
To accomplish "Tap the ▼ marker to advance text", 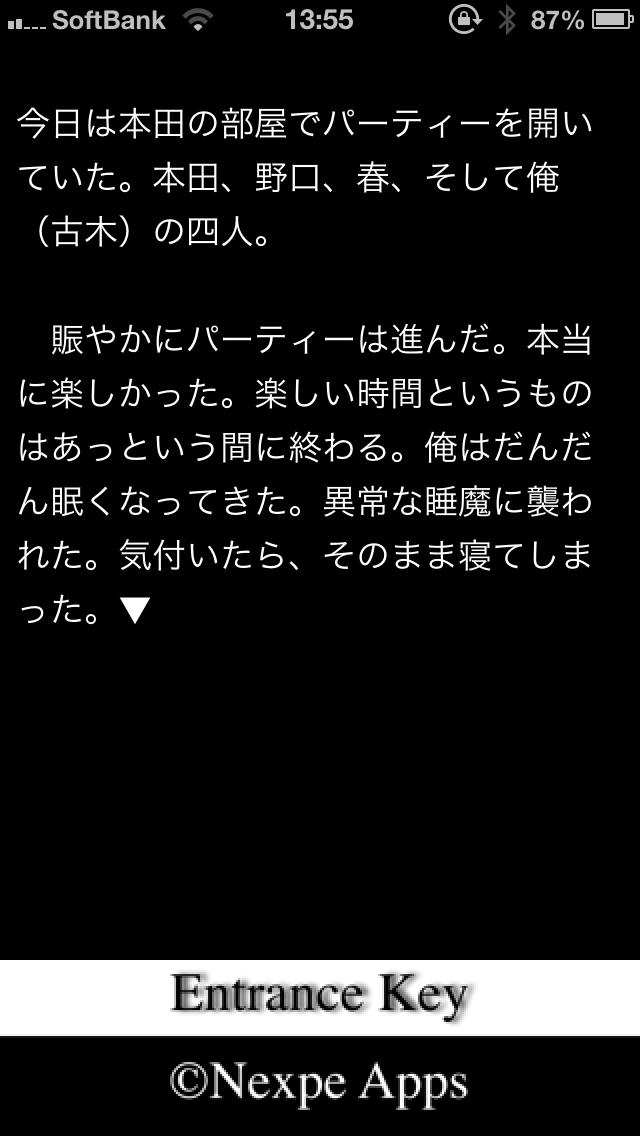I will point(135,612).
